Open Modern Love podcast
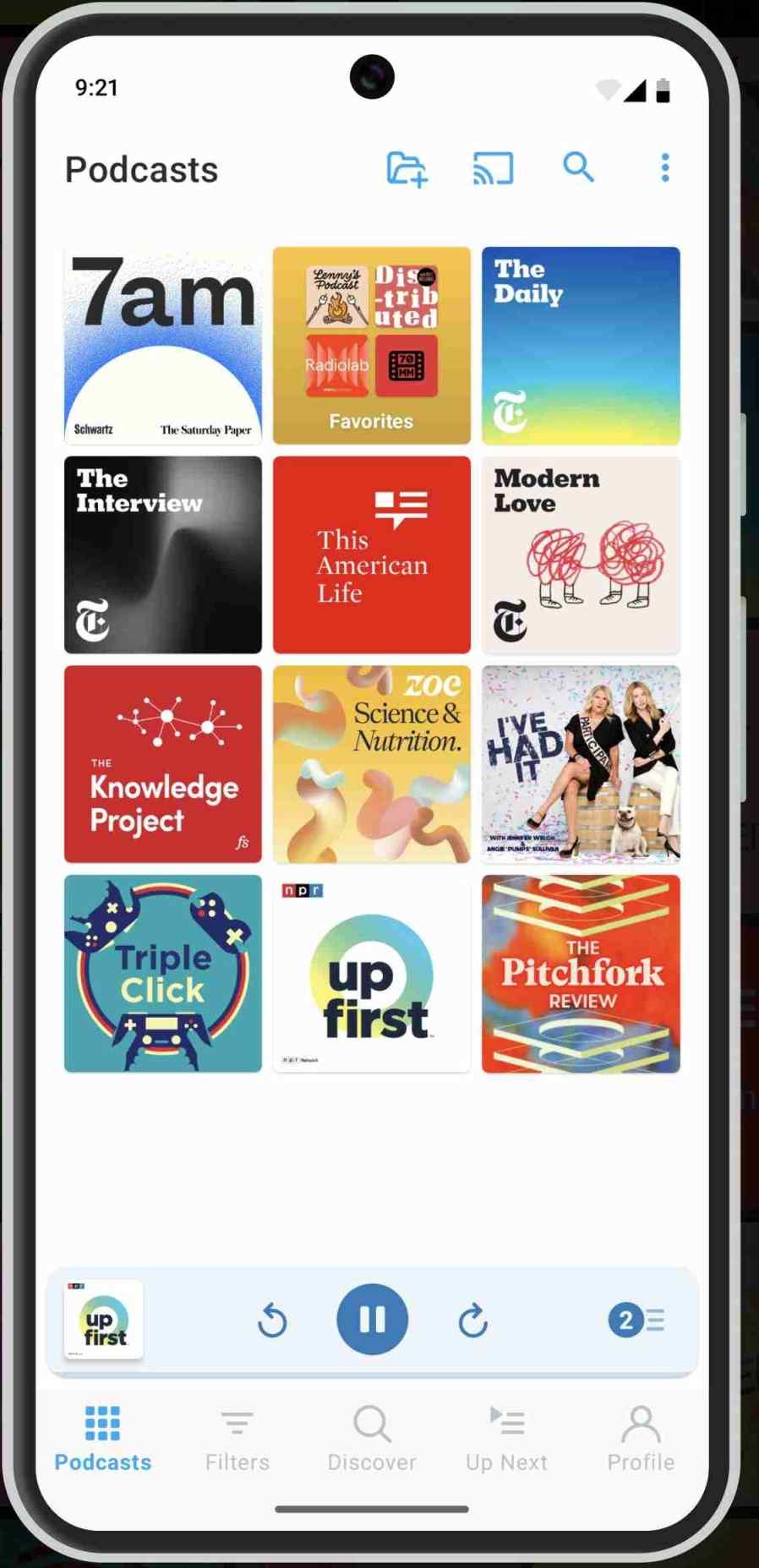This screenshot has width=759, height=1568. [x=581, y=555]
